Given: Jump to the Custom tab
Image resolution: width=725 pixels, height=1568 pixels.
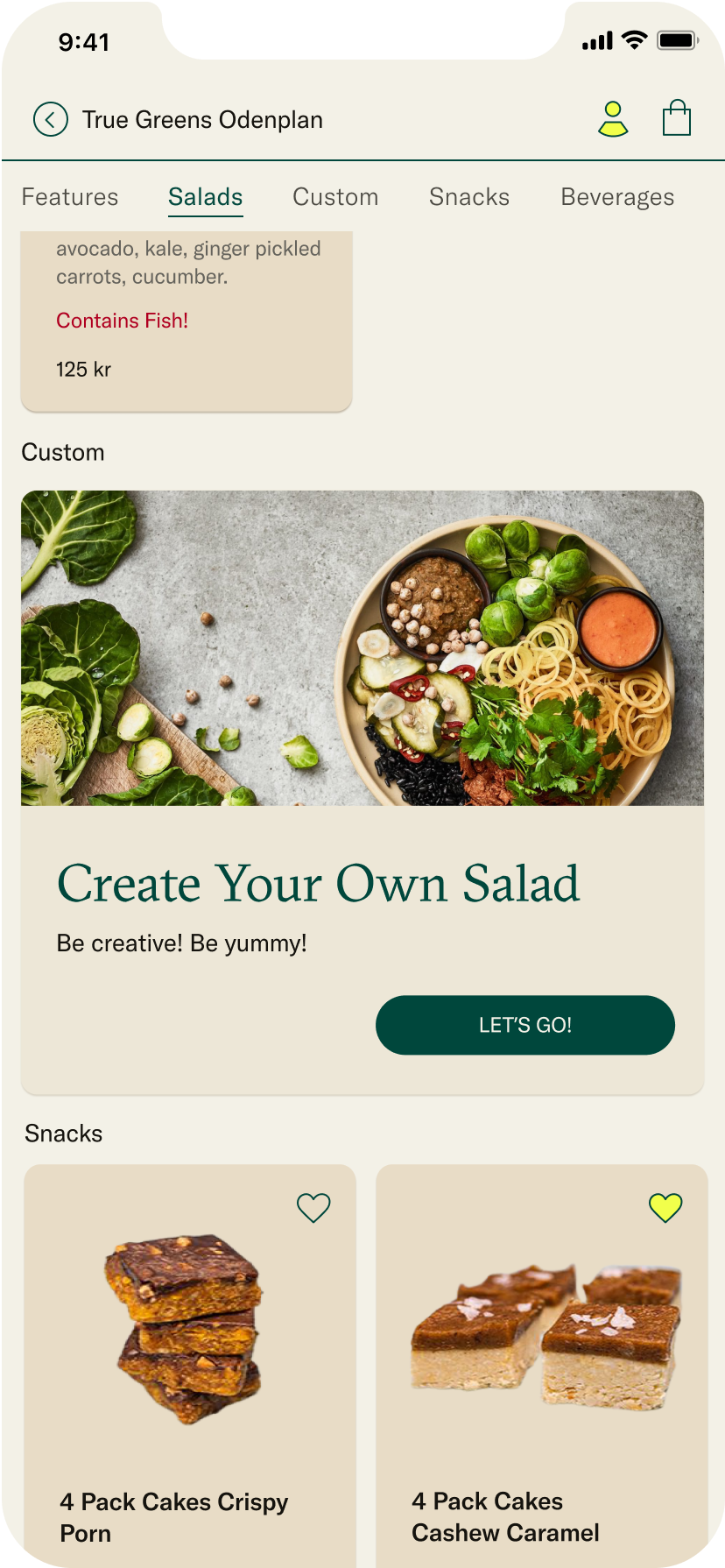Looking at the screenshot, I should [x=335, y=197].
